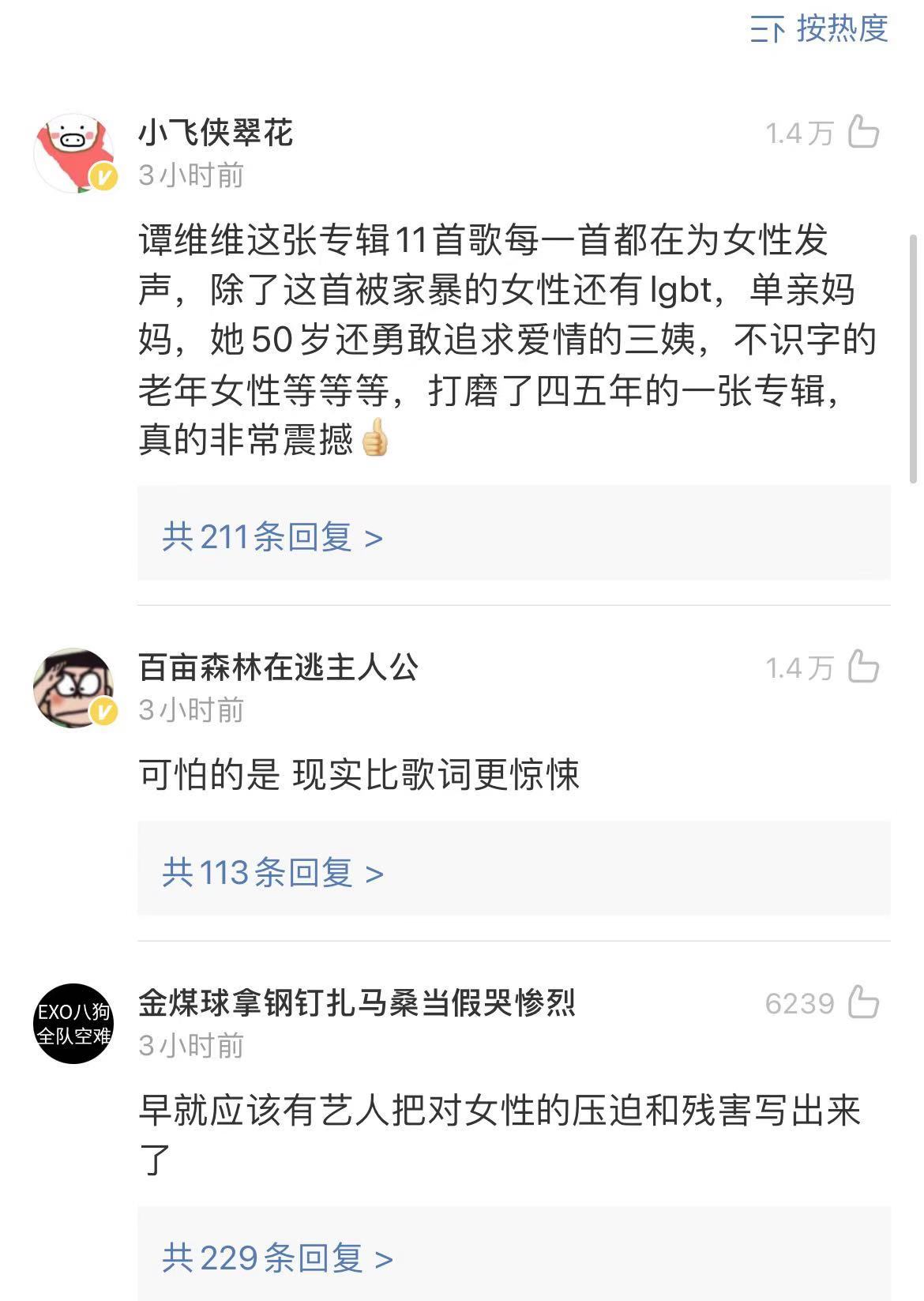Open the EXO八狗 avatar profile
This screenshot has height=1301, width=924.
[74, 1024]
